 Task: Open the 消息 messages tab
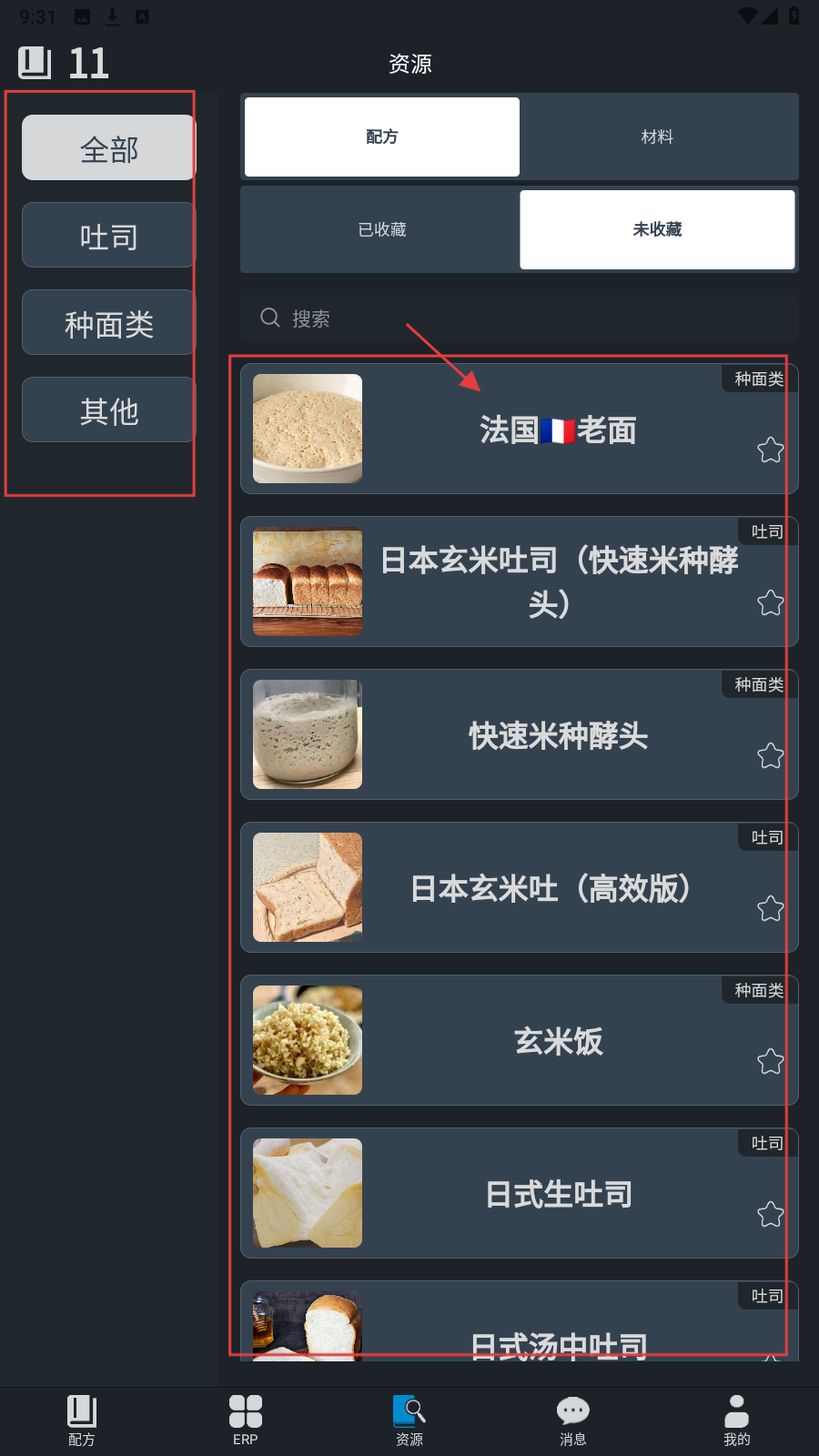click(573, 1420)
